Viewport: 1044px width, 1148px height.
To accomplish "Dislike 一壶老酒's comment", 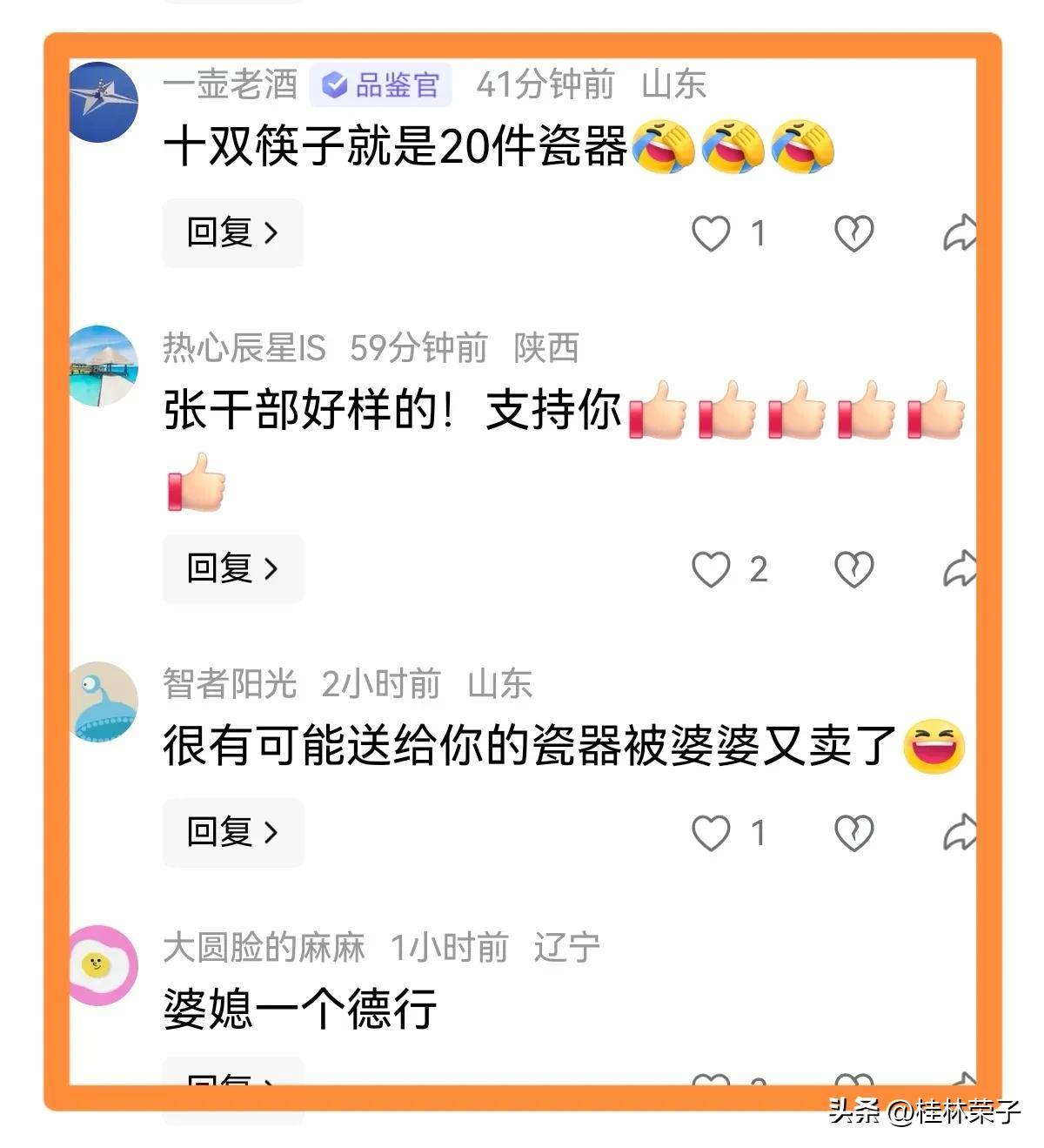I will click(853, 233).
